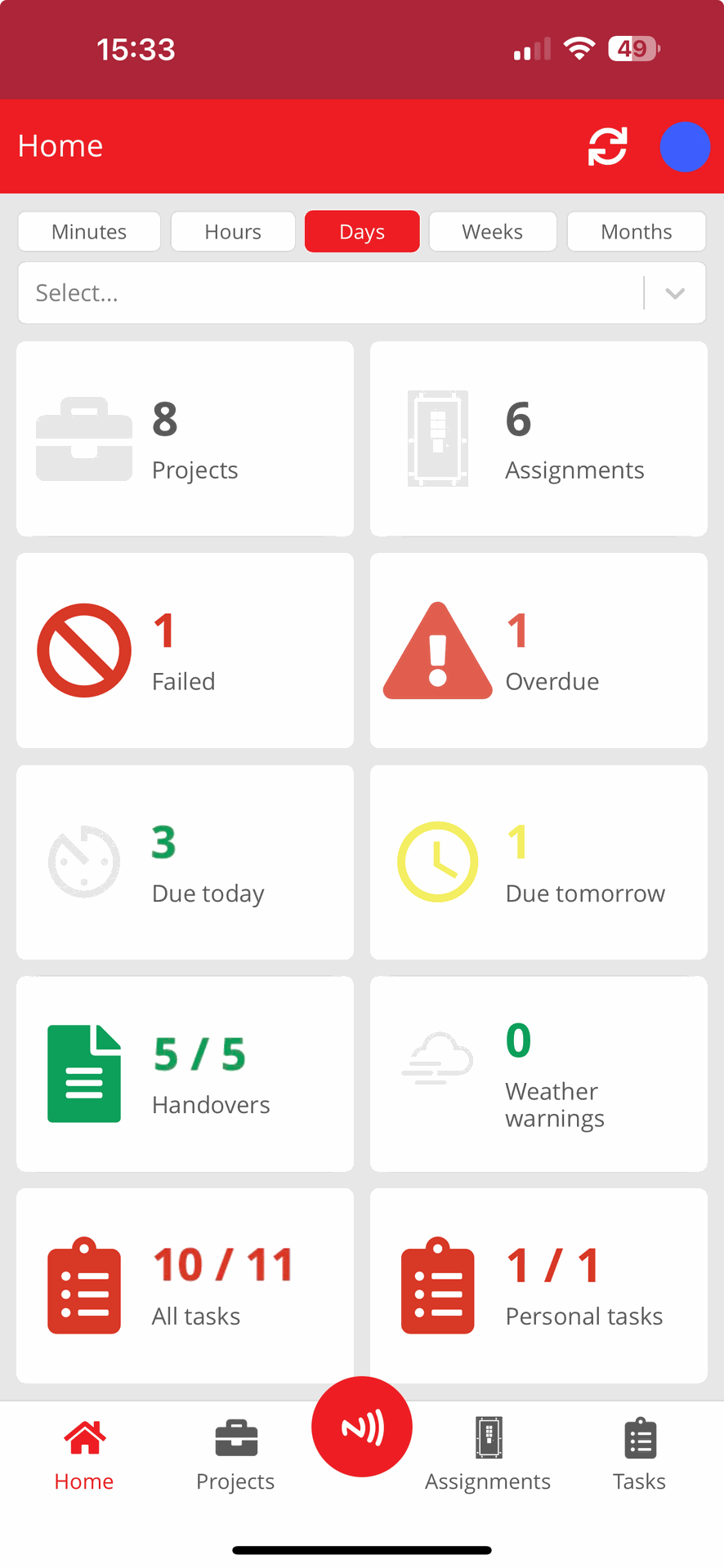Screen dimensions: 724x1568
Task: Open the Due tomorrow clock icon
Action: coord(437,862)
